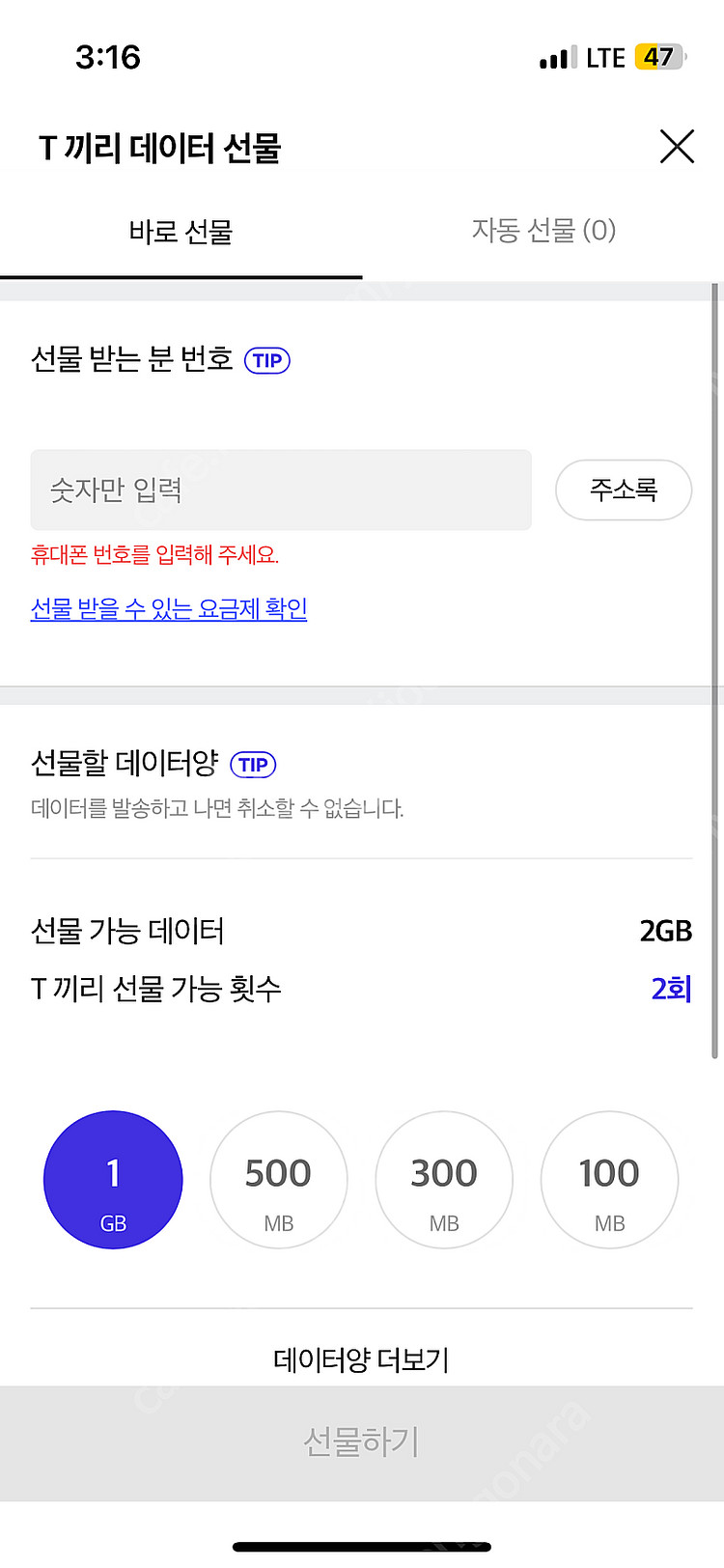
Task: Select the 300MB data amount
Action: coord(444,1180)
